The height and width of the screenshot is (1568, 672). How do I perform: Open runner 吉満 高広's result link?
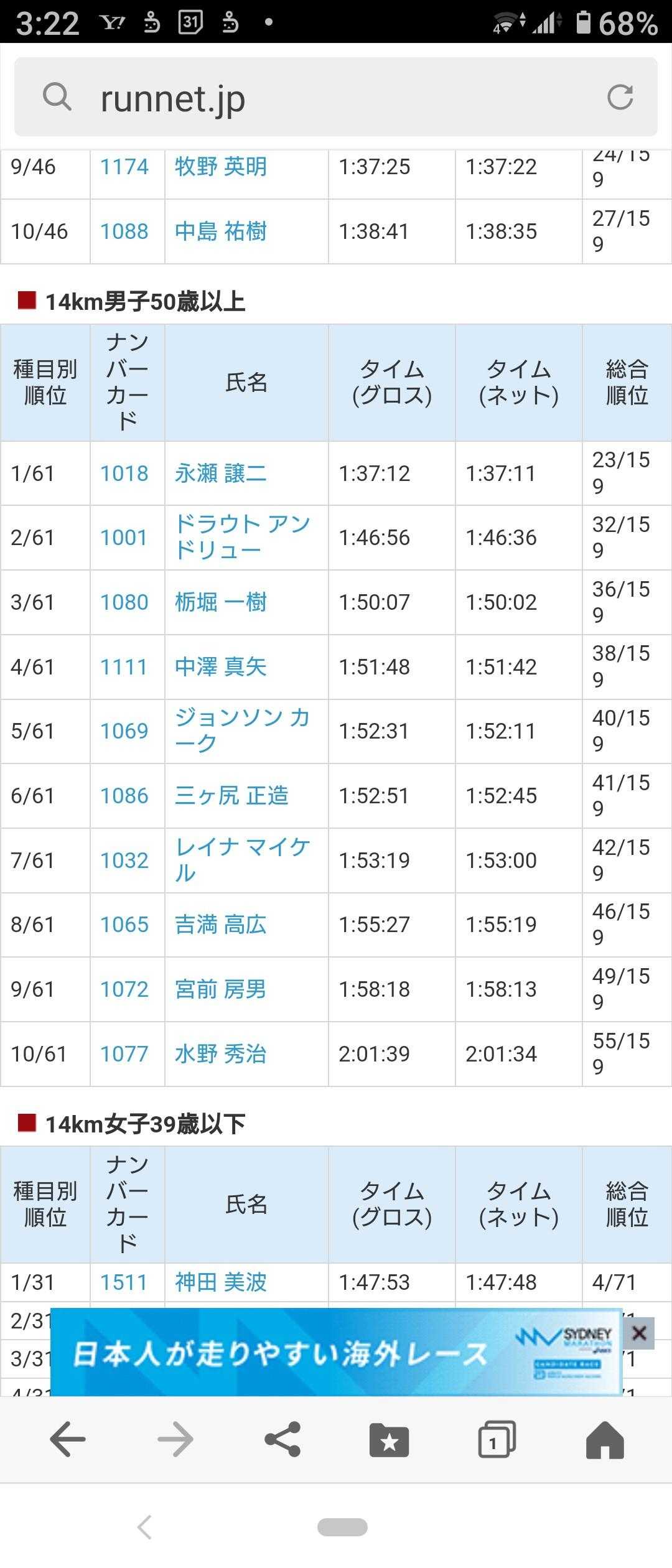[220, 925]
